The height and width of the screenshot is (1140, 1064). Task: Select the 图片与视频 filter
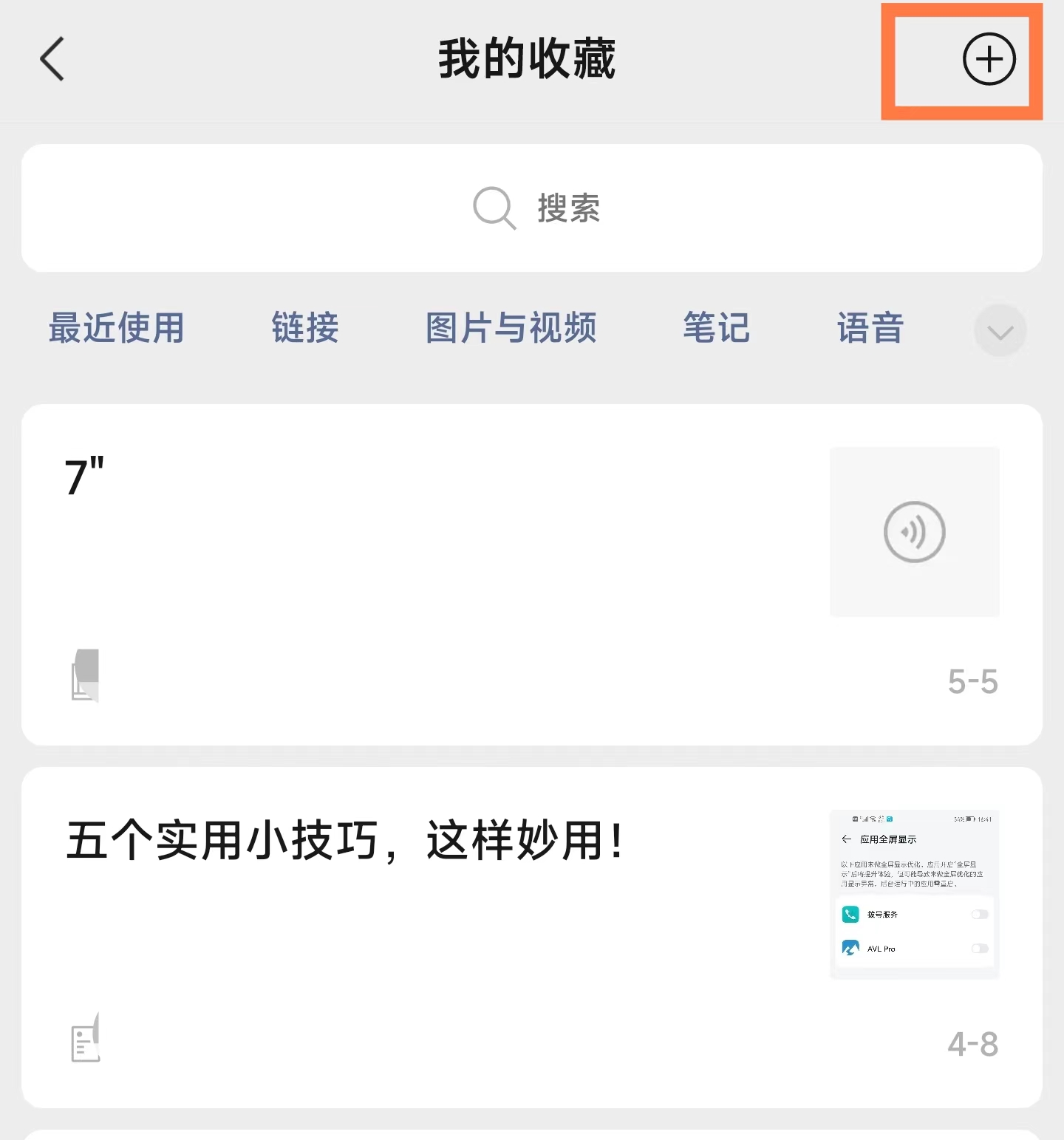[x=511, y=329]
